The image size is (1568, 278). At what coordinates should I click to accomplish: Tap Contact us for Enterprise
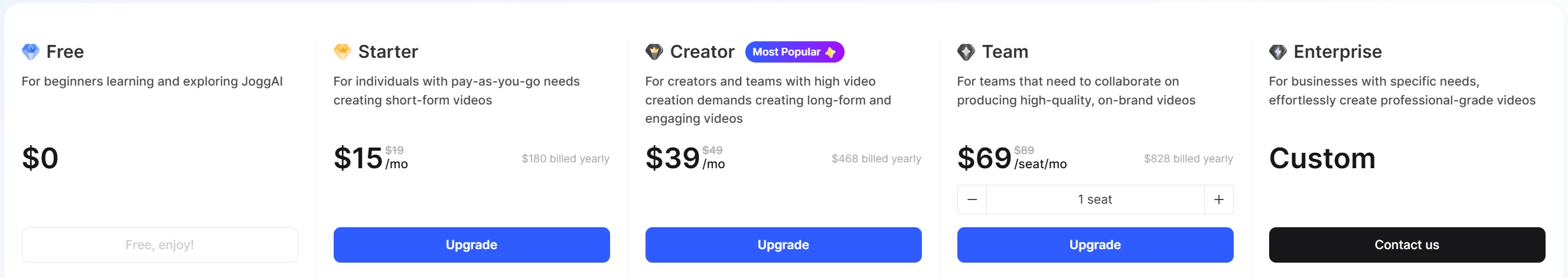1406,244
